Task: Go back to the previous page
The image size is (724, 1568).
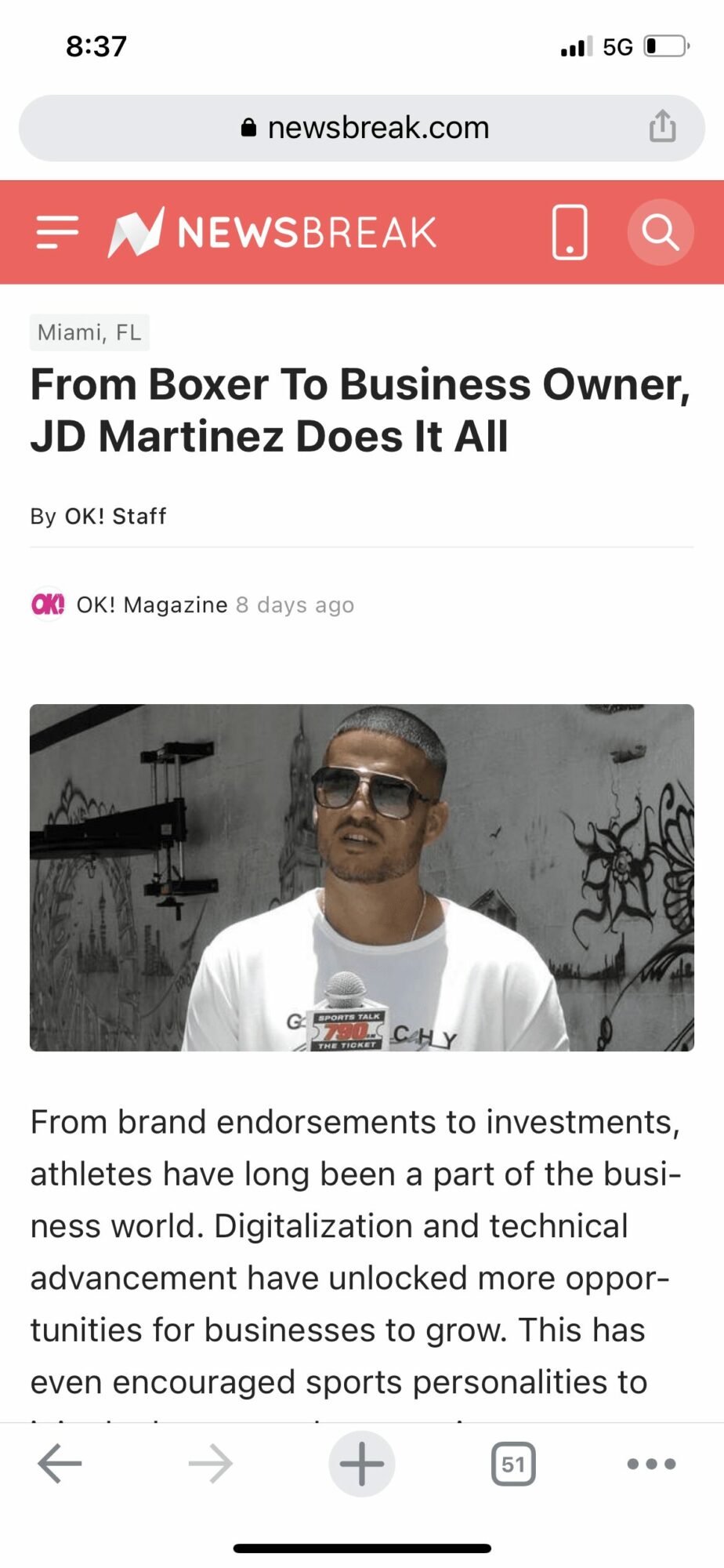Action: 60,1463
